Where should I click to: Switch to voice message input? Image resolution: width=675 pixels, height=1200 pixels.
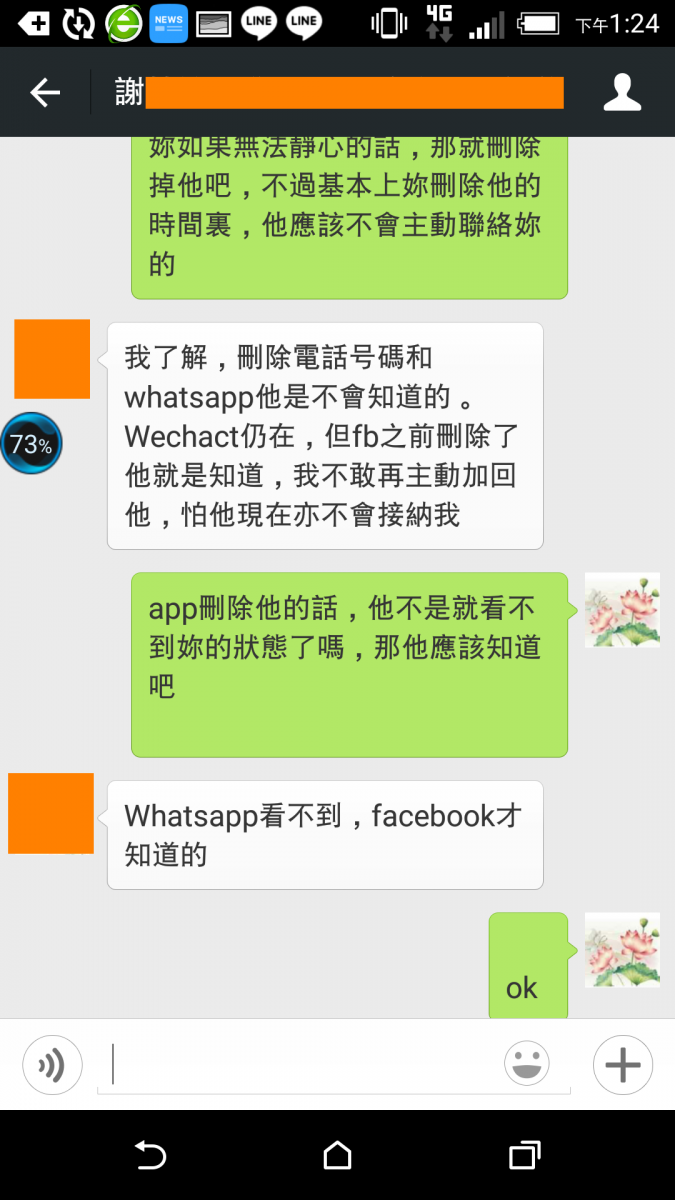[52, 1065]
